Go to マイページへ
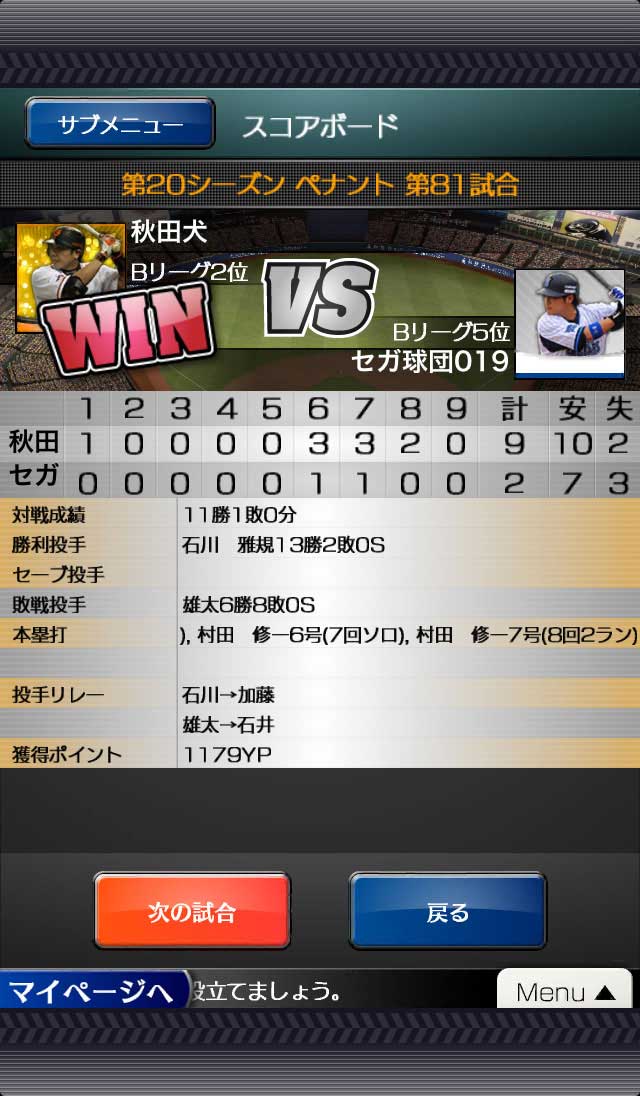This screenshot has width=640, height=1096. 94,991
